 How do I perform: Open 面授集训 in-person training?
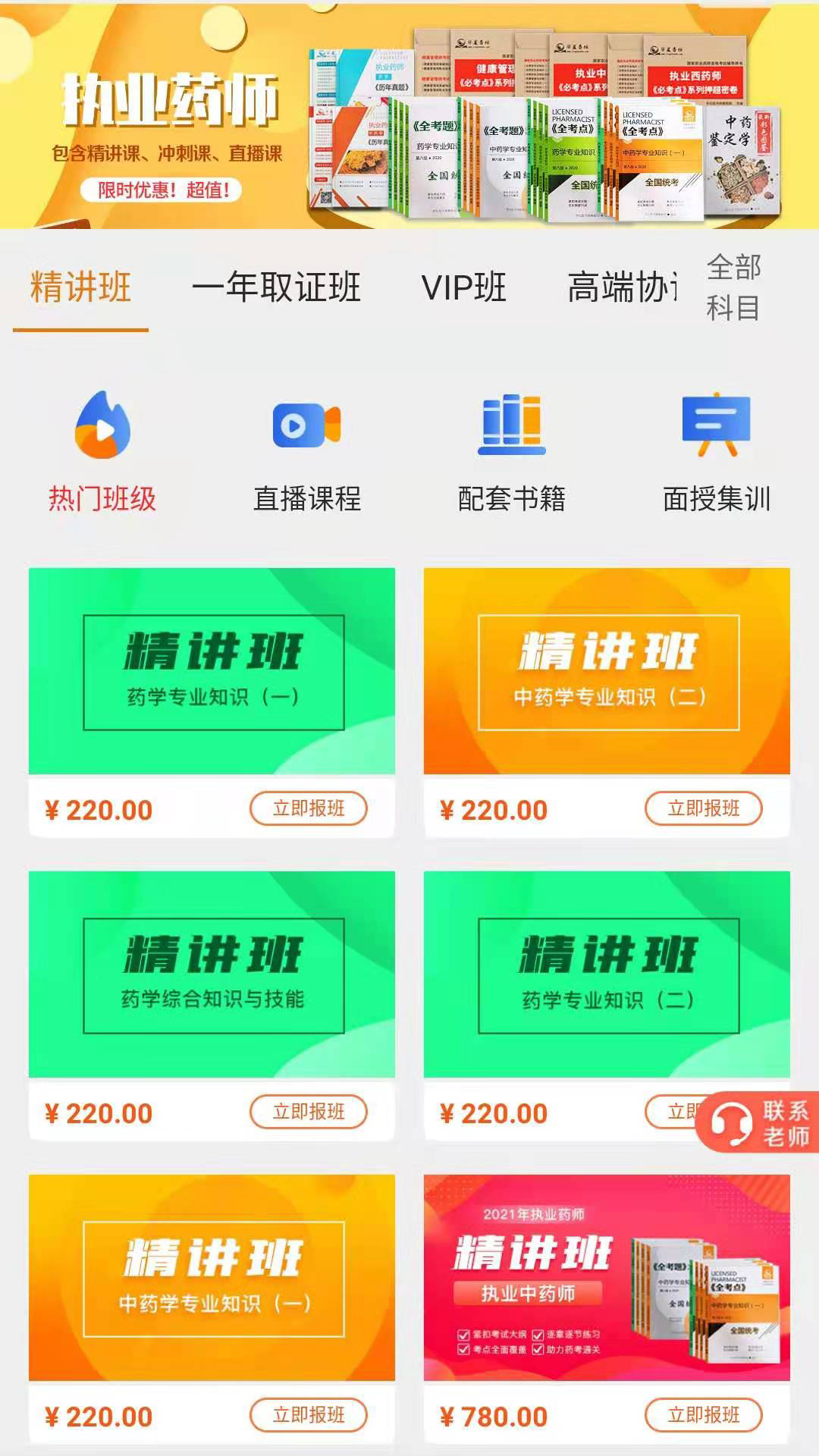point(717,453)
